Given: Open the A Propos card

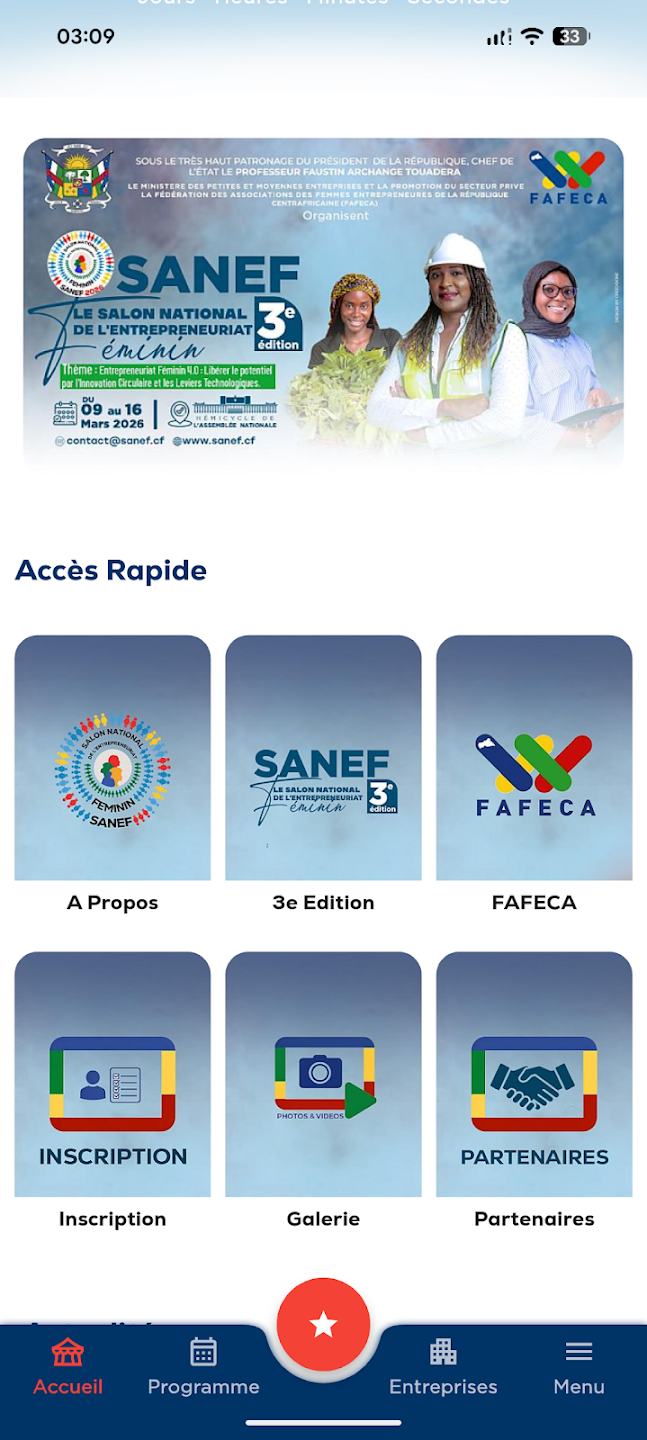Looking at the screenshot, I should (112, 776).
